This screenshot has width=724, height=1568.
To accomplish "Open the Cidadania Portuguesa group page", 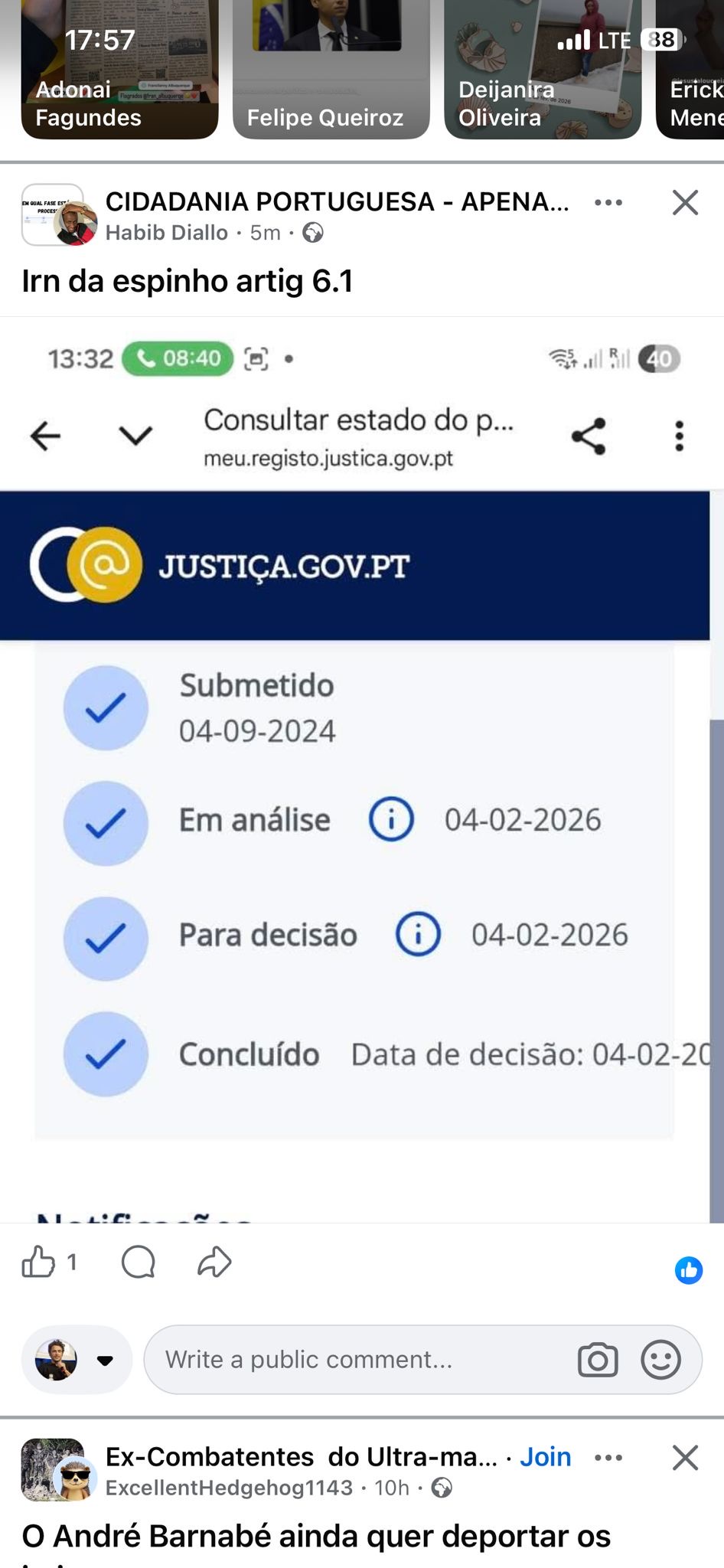I will (x=337, y=202).
